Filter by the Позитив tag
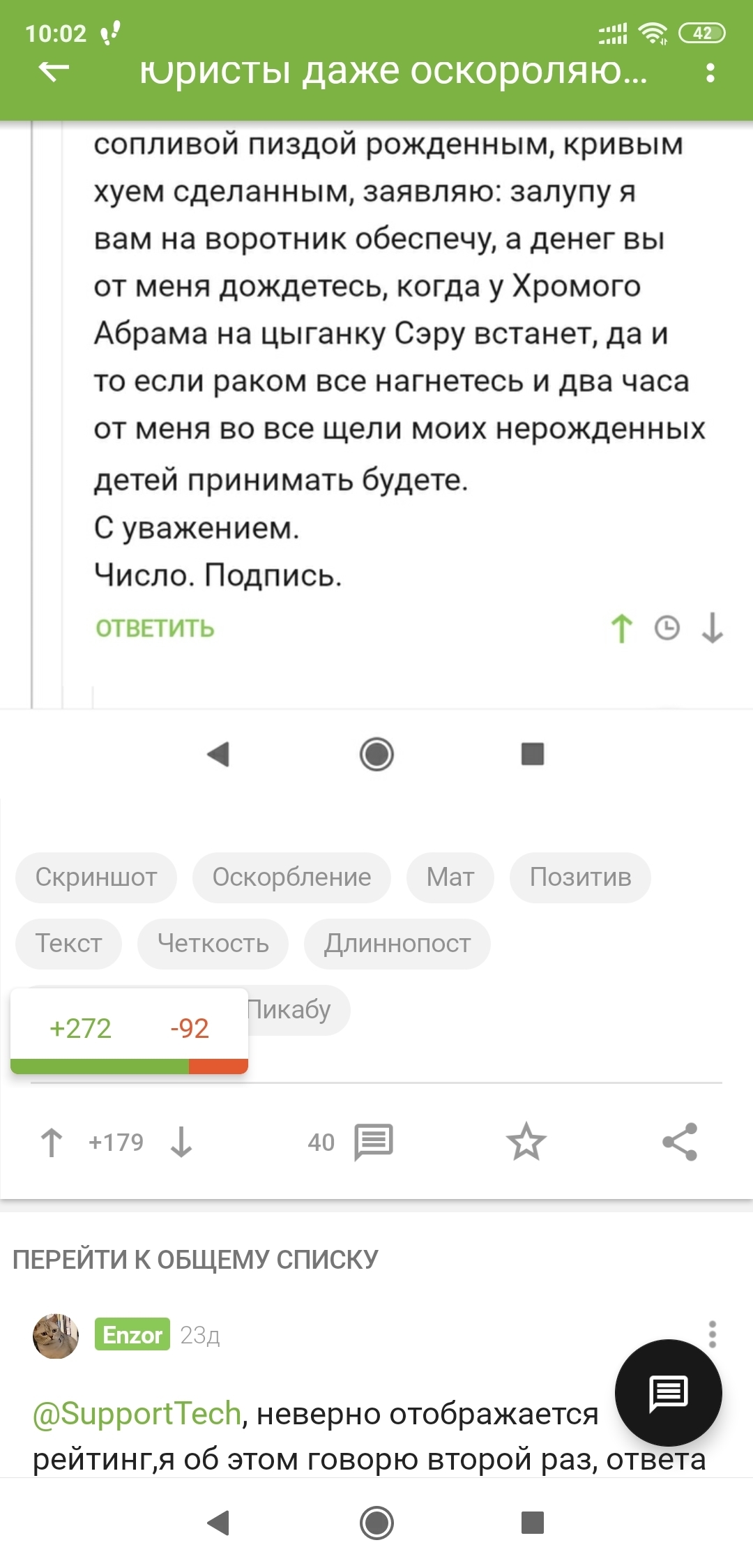Viewport: 753px width, 1568px height. tap(580, 877)
